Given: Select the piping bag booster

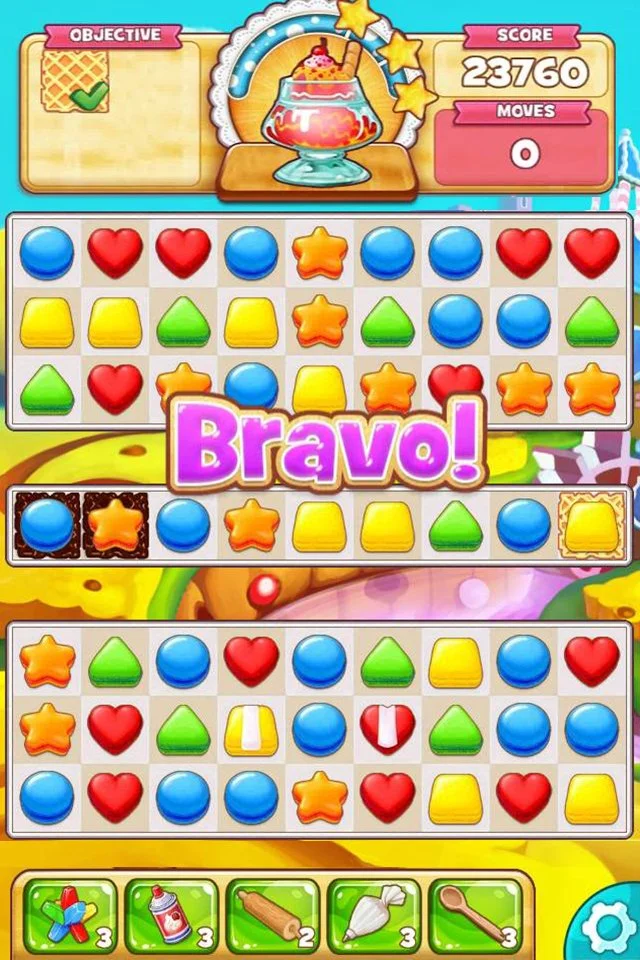Looking at the screenshot, I should [x=375, y=915].
